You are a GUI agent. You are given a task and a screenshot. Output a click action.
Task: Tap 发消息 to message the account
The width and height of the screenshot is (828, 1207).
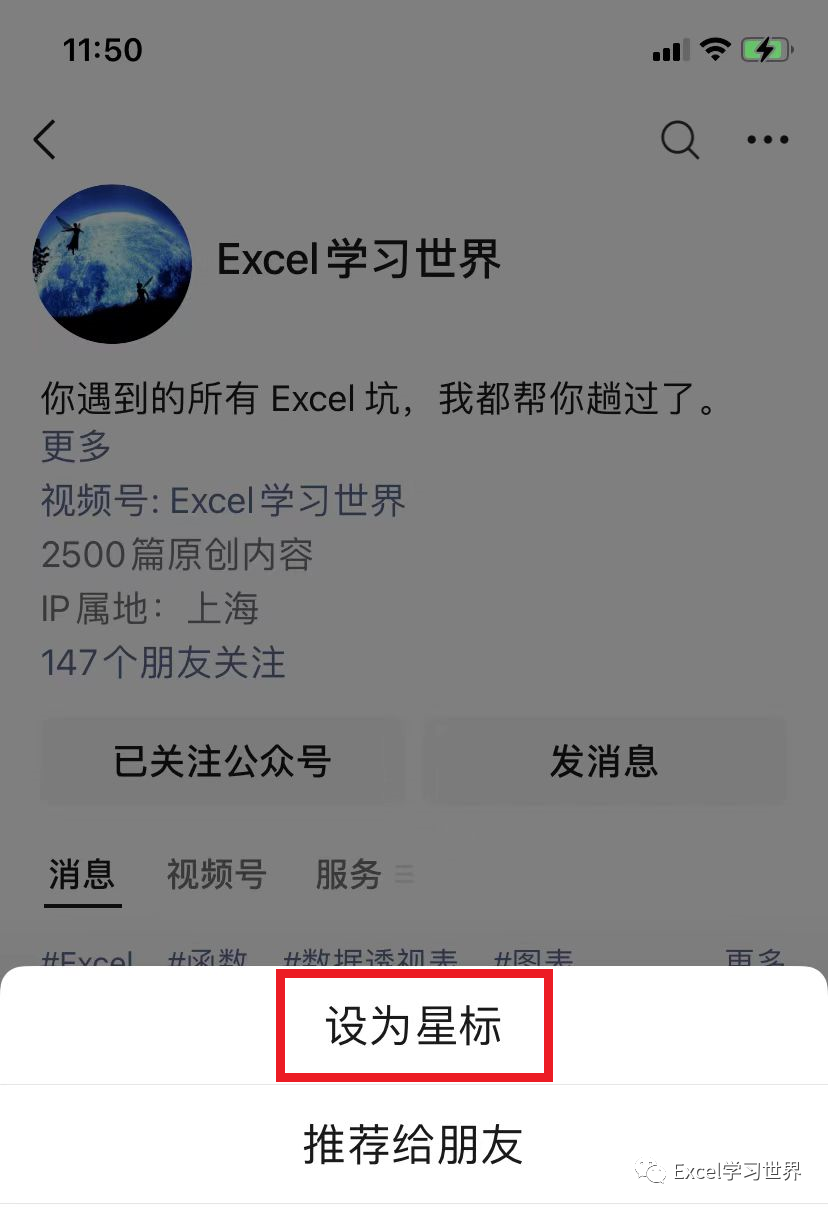(x=604, y=762)
